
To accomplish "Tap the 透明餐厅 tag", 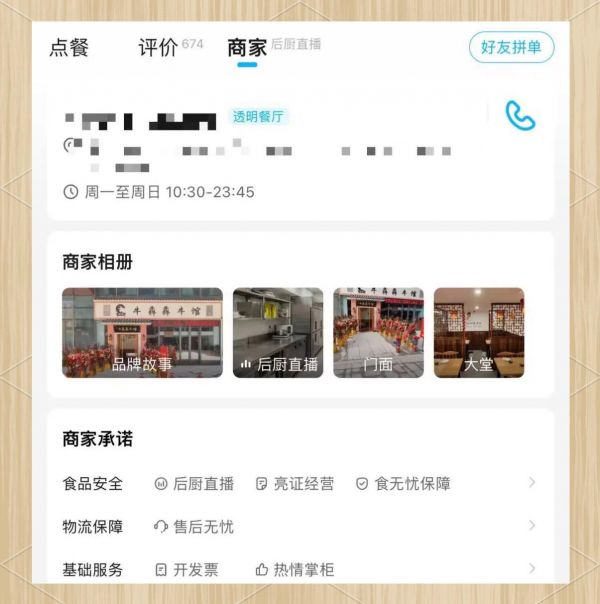I will click(258, 116).
